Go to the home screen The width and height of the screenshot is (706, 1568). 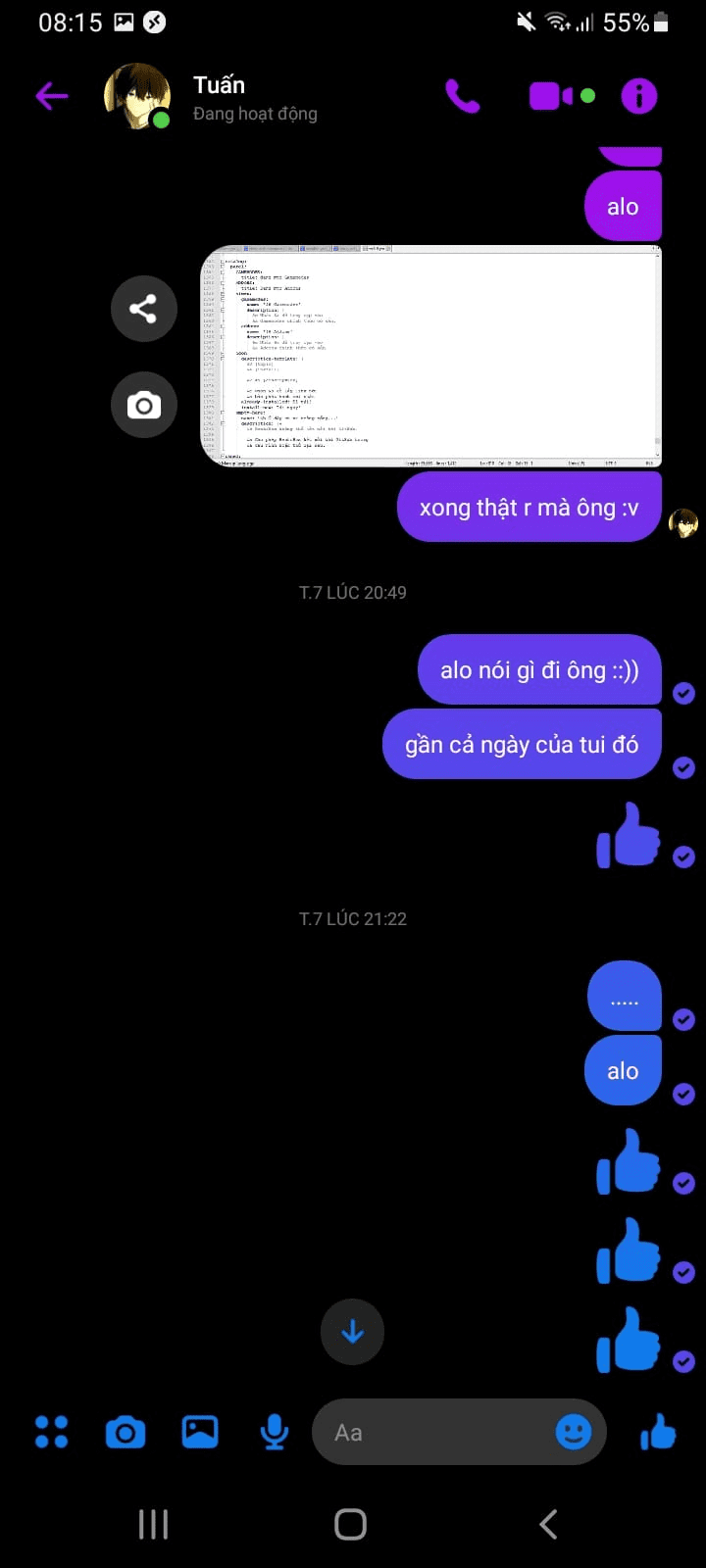tap(350, 1524)
